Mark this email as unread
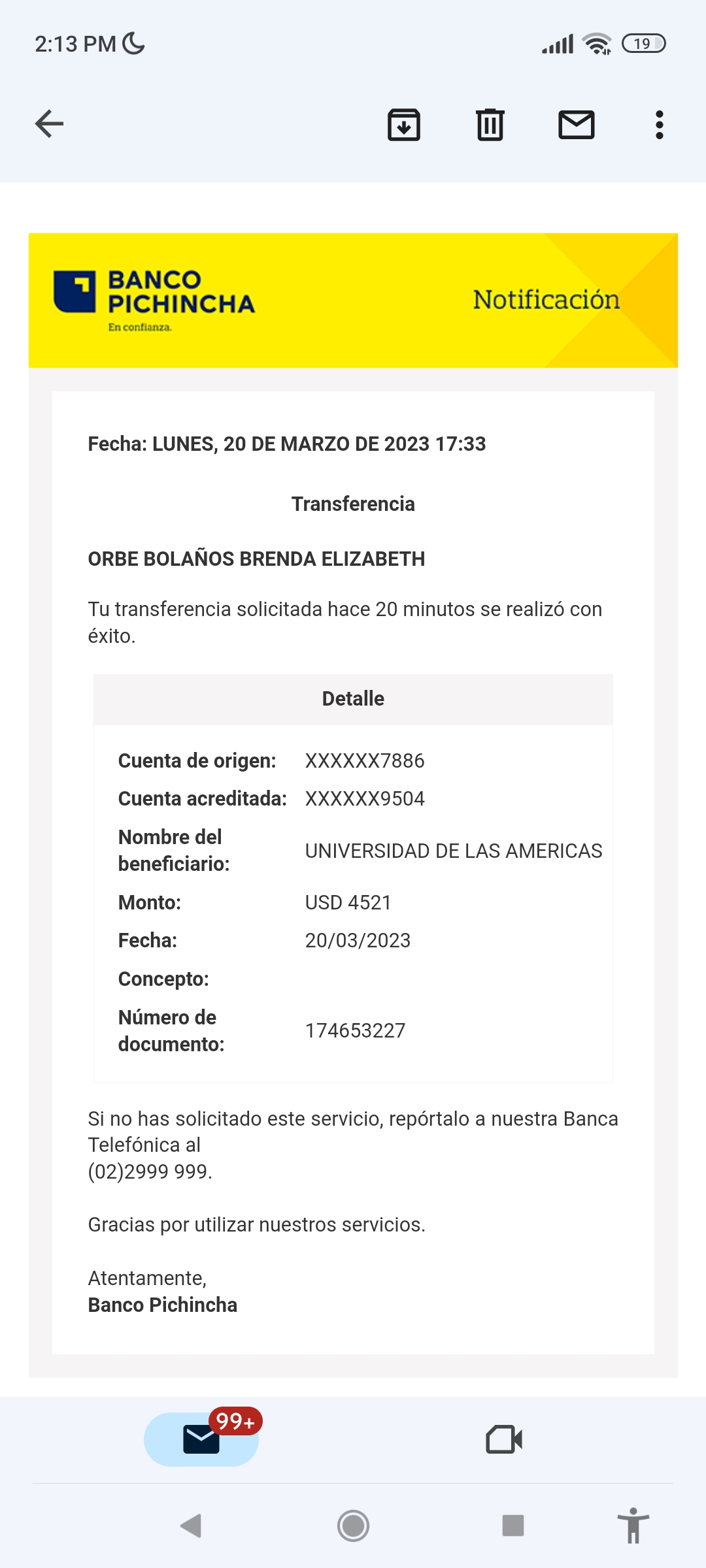The height and width of the screenshot is (1568, 706). tap(577, 125)
